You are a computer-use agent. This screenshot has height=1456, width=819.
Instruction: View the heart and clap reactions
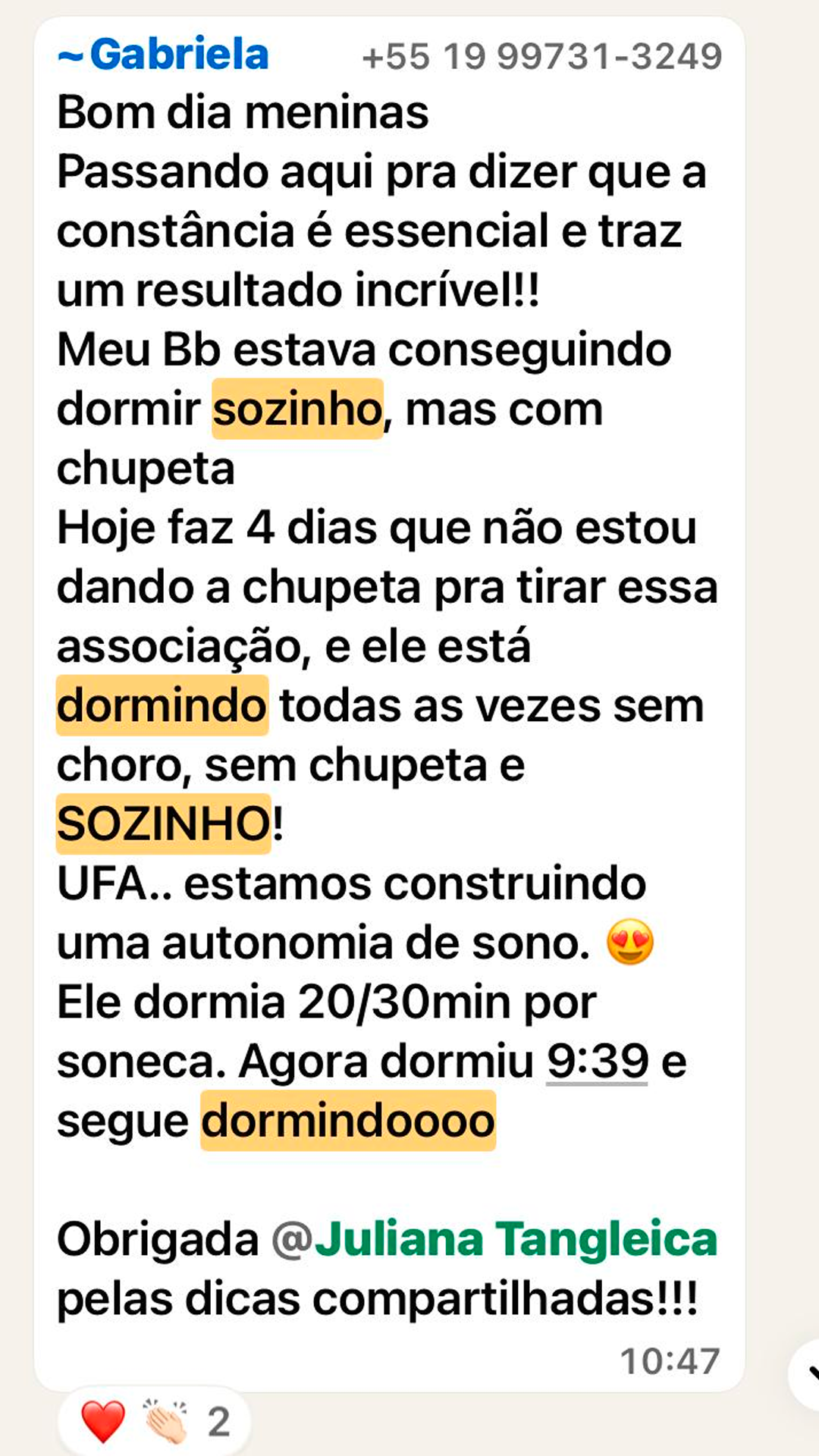point(154,1420)
